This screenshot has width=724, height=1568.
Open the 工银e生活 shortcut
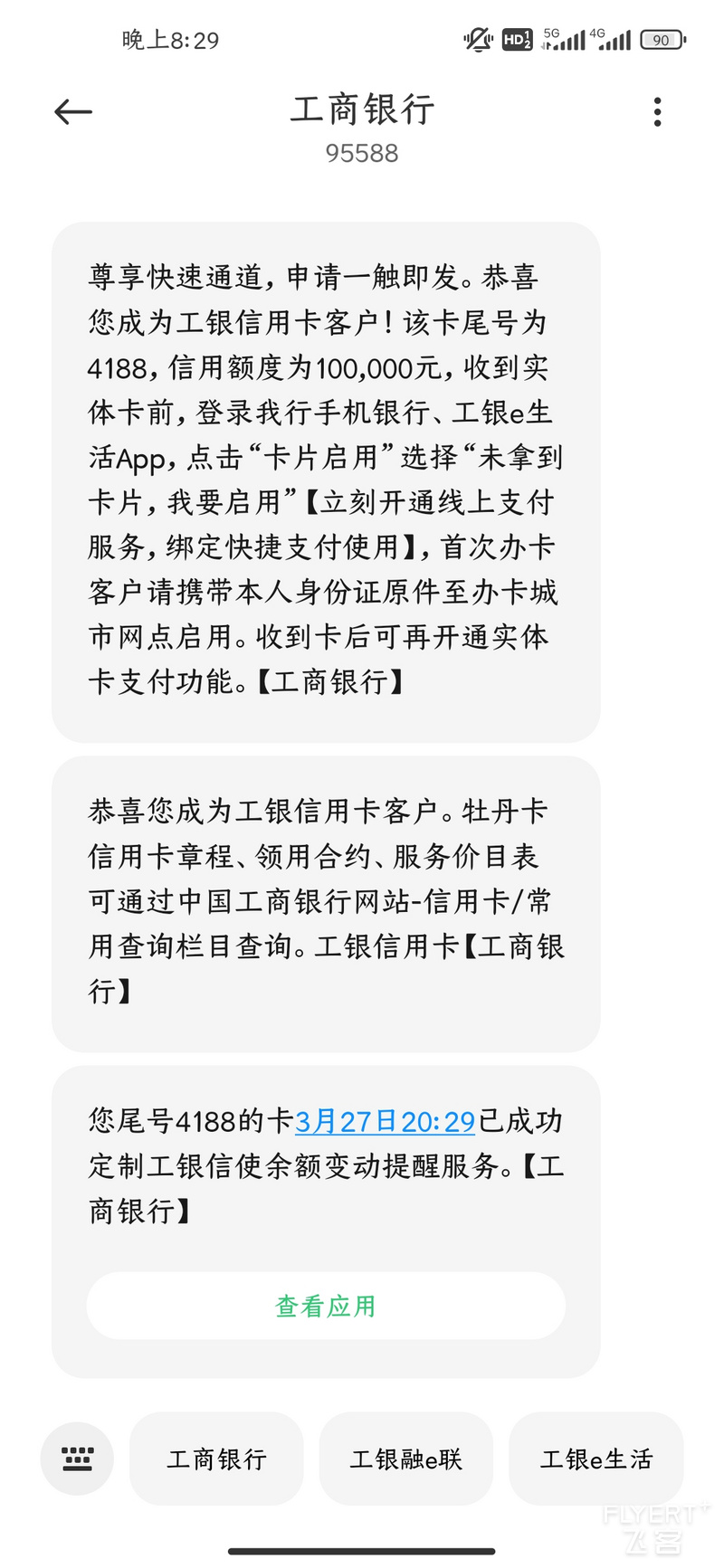click(x=596, y=1459)
